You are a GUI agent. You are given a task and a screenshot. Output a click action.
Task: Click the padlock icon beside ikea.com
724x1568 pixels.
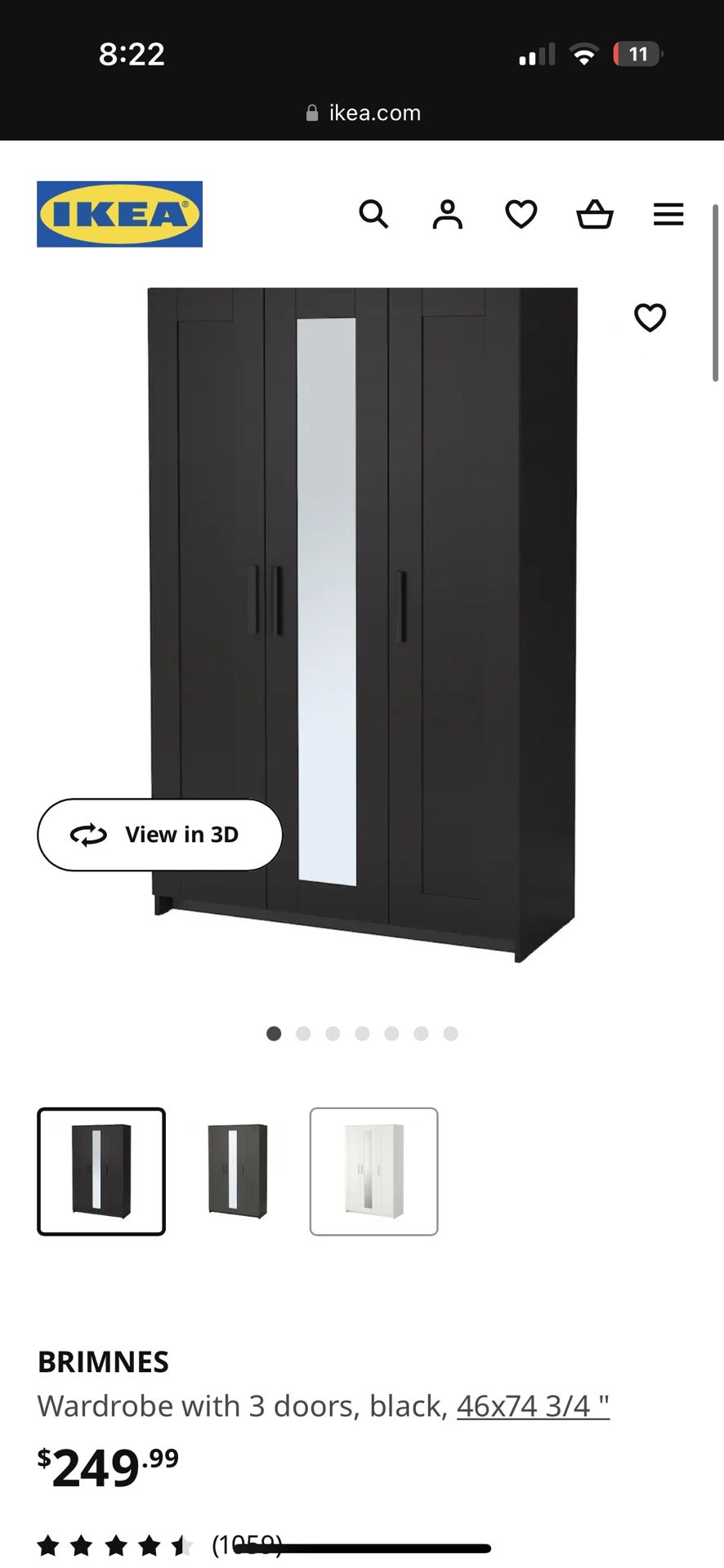(x=311, y=112)
